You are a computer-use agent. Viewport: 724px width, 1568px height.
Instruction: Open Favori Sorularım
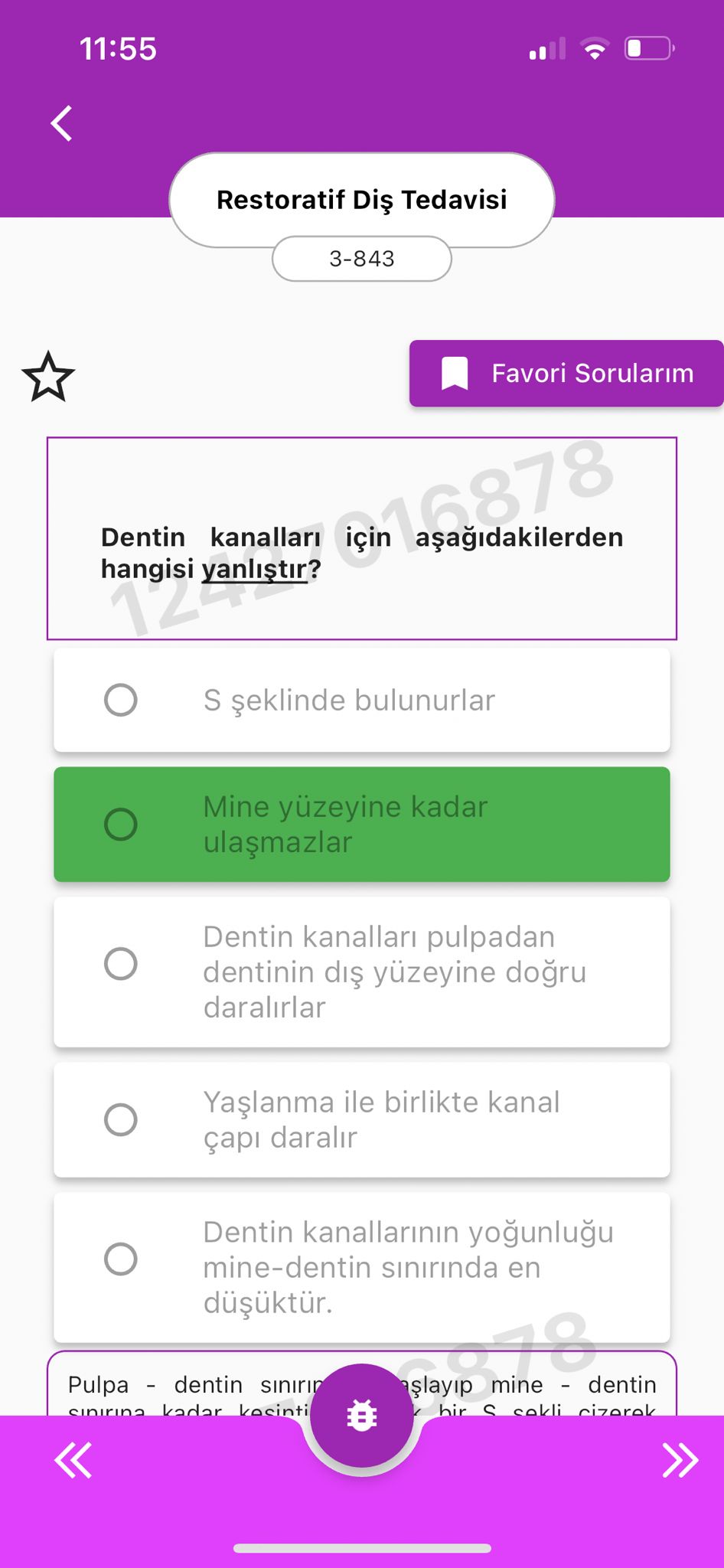(566, 373)
